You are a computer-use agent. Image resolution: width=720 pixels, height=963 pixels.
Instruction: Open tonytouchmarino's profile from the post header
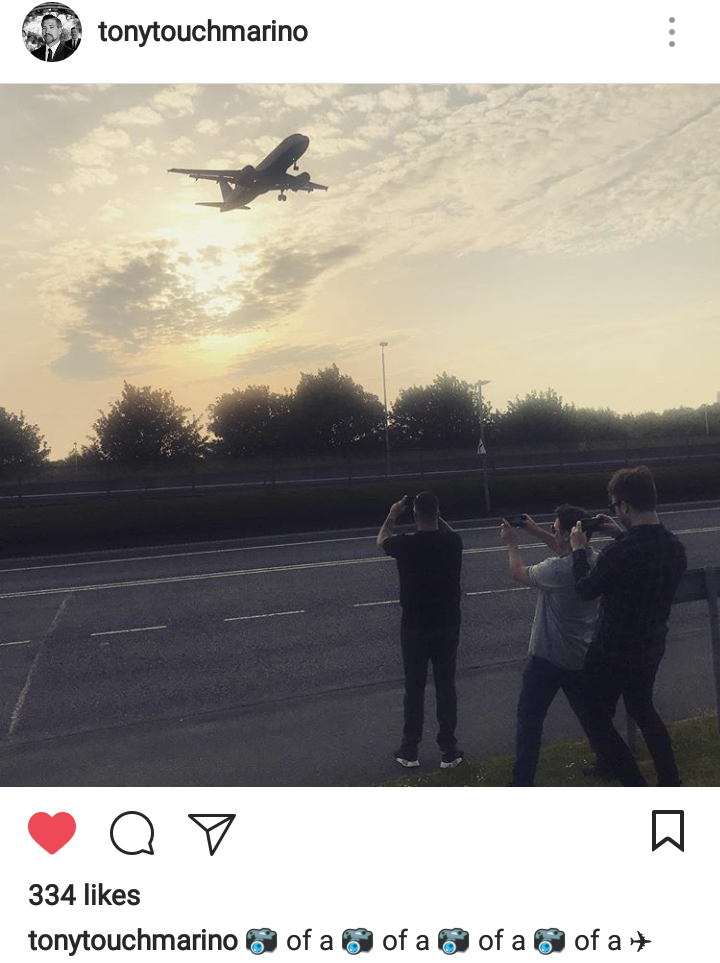(x=203, y=32)
